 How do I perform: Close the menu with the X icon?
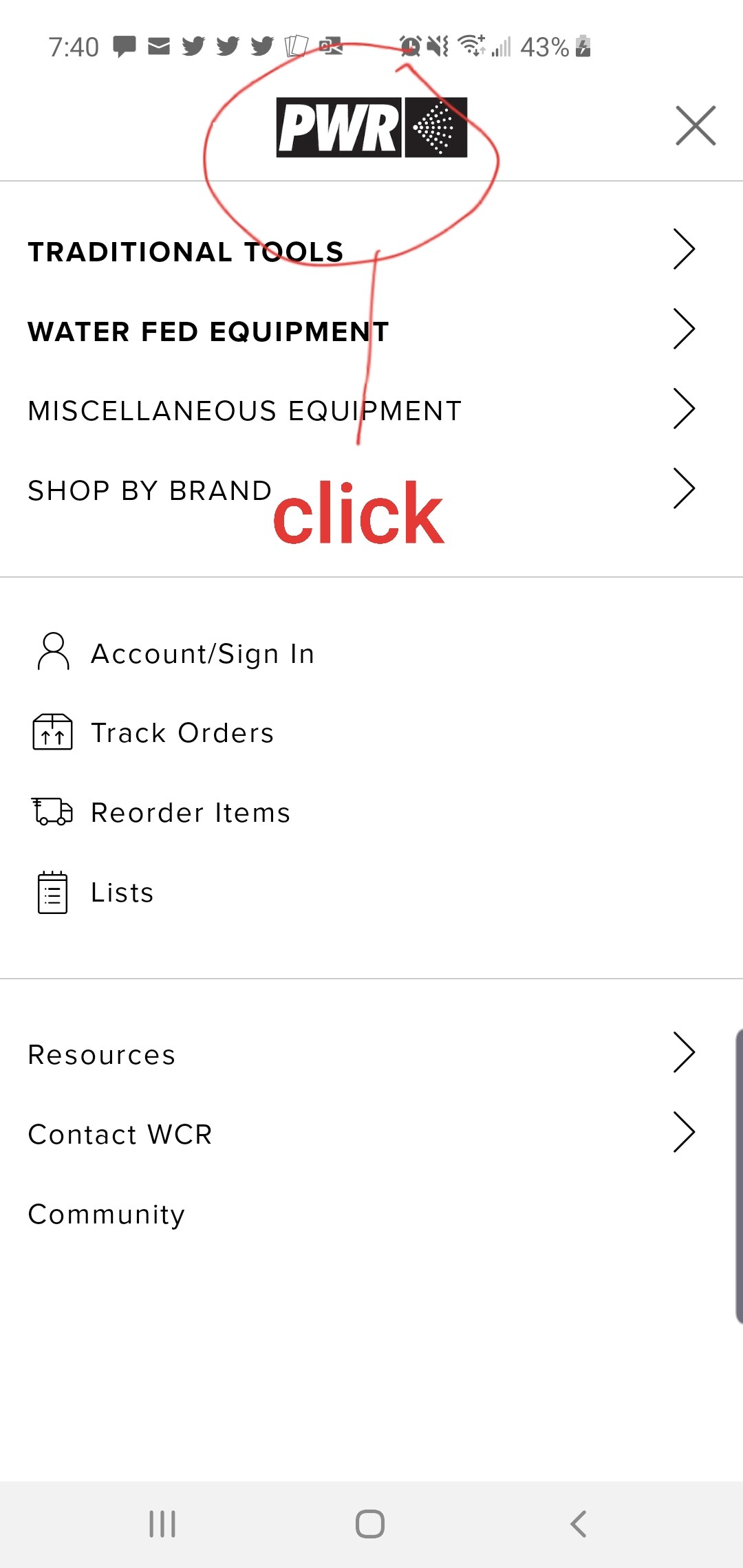pyautogui.click(x=696, y=126)
